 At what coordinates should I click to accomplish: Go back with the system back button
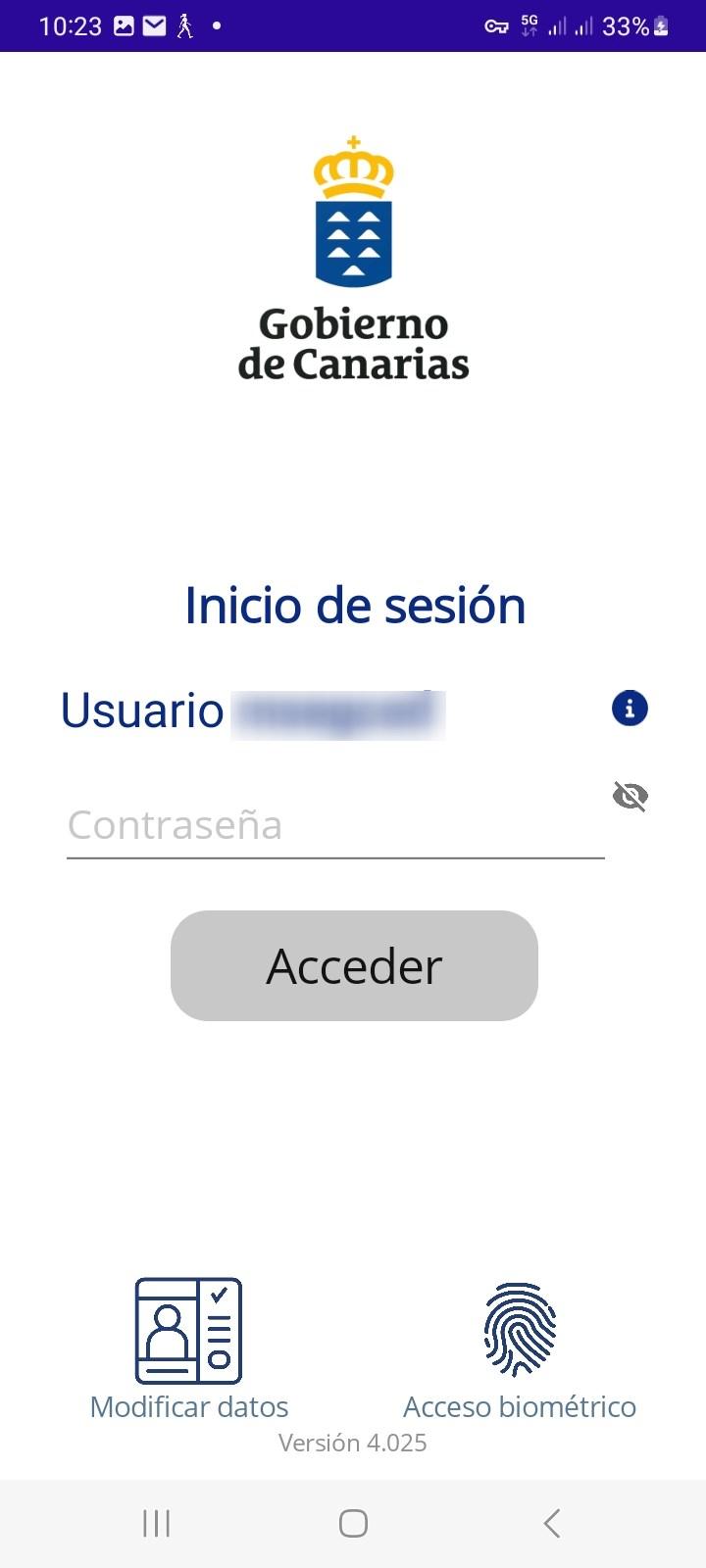click(x=551, y=1523)
